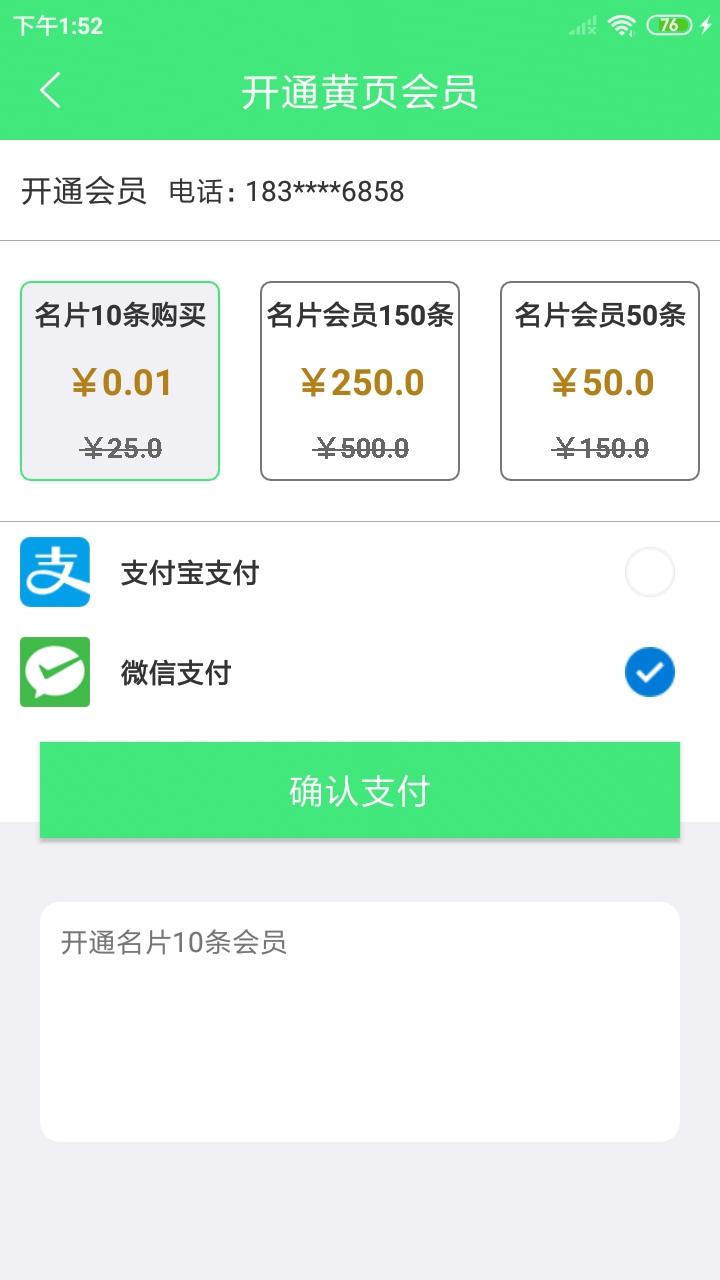Tap the 确认支付 button
The image size is (720, 1280).
tap(360, 790)
